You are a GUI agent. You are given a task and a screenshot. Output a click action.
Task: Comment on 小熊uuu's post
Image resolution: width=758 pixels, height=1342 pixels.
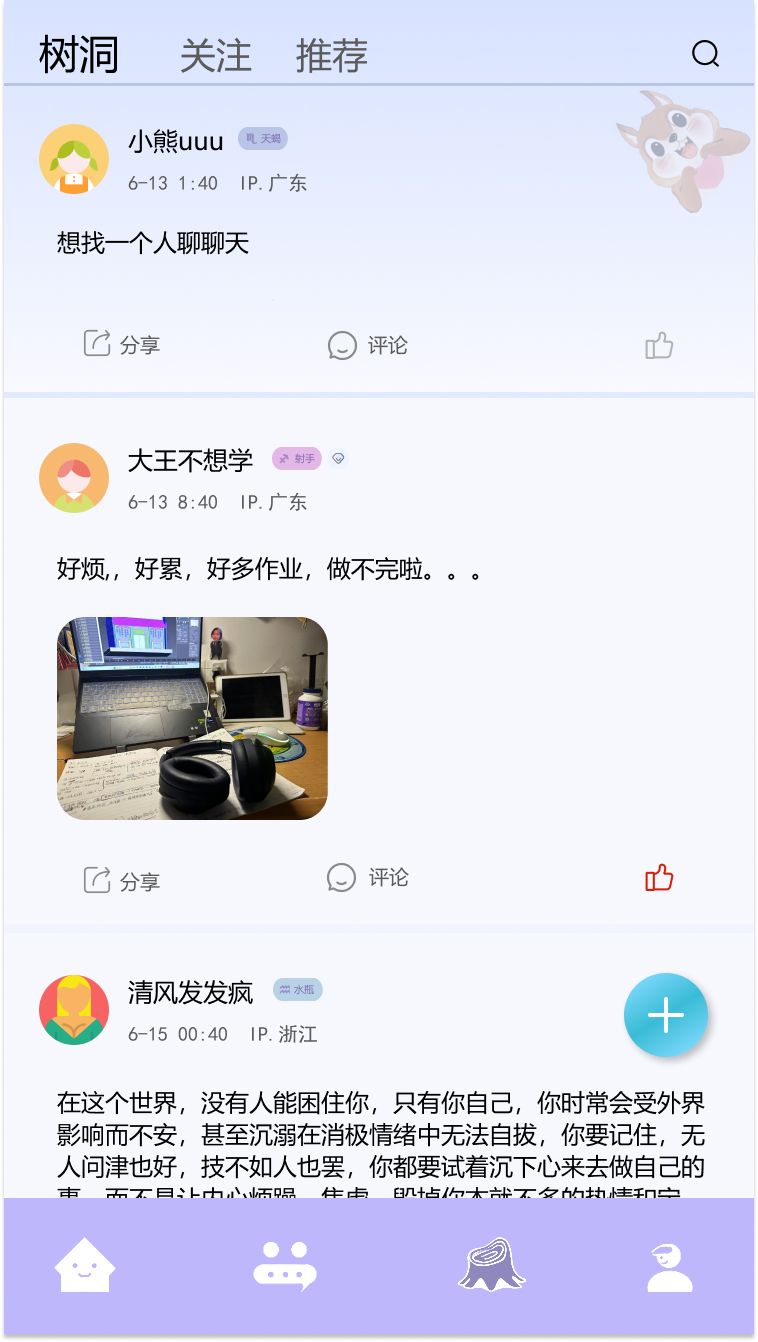(367, 346)
